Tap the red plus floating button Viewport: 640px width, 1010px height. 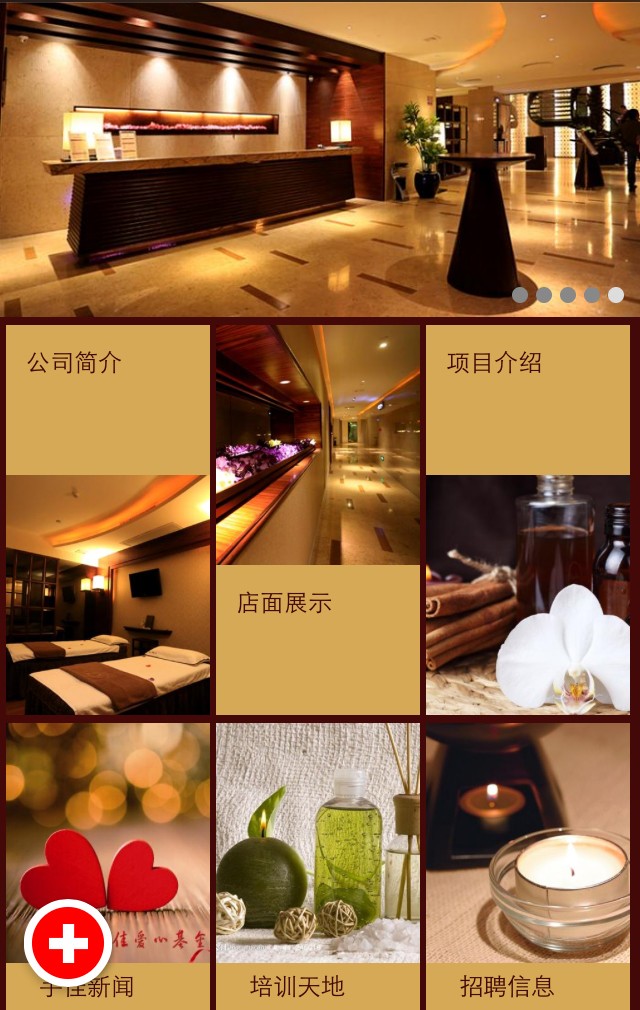(68, 943)
